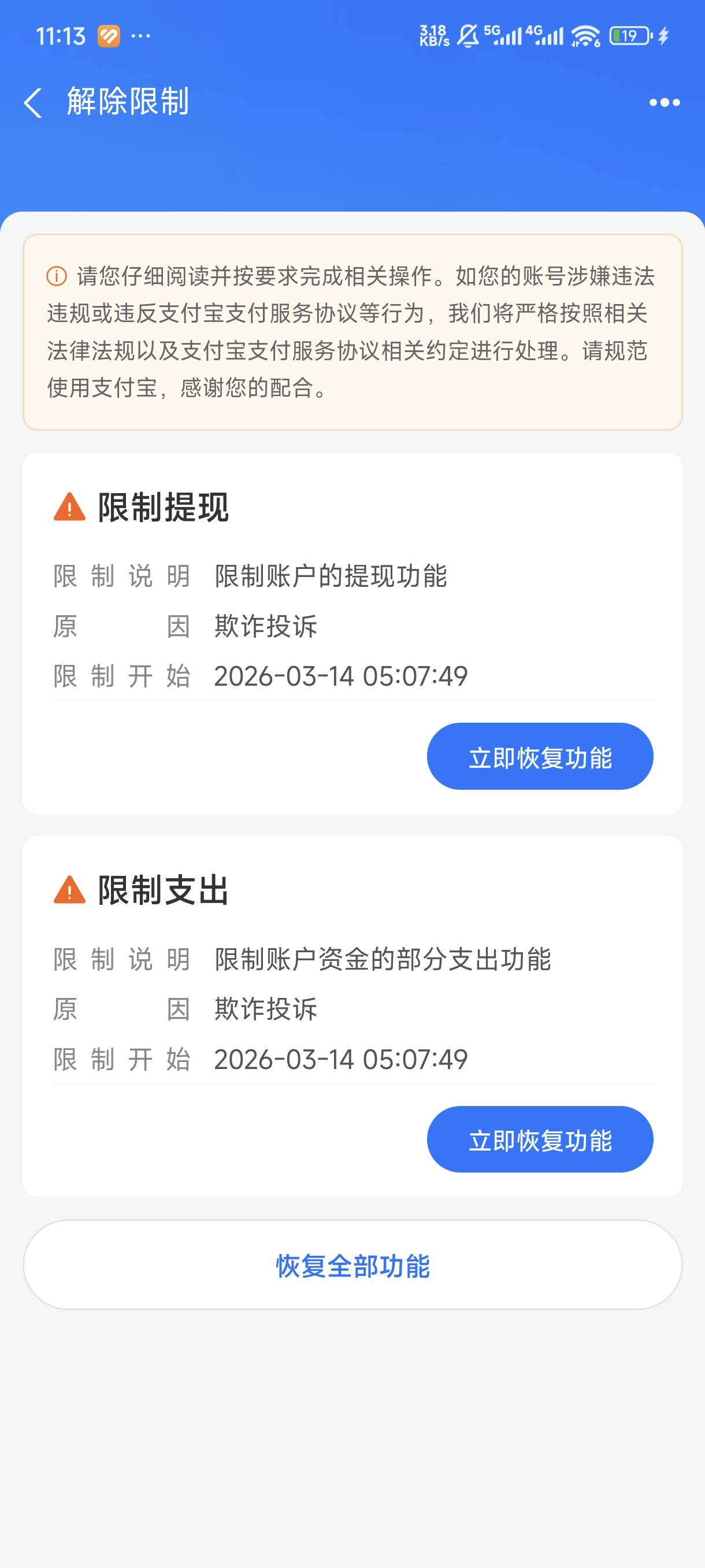705x1568 pixels.
Task: Tap 立即恢复功能 under 限制支出
Action: click(540, 1139)
